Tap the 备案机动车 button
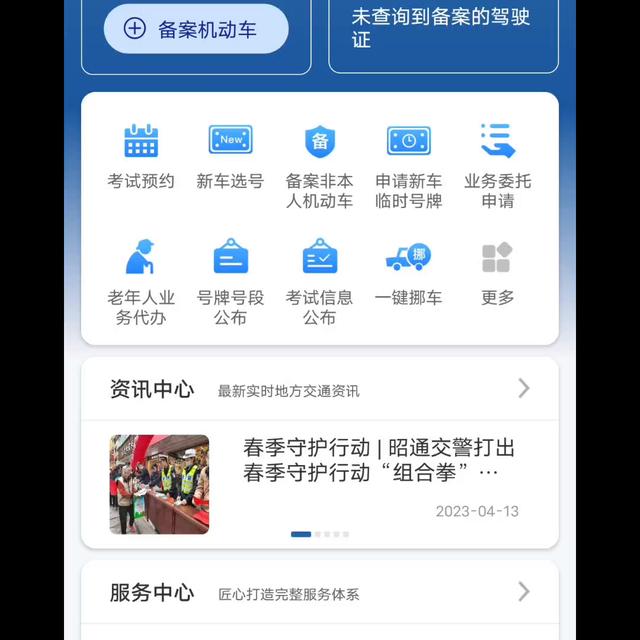Viewport: 640px width, 640px height. [x=196, y=29]
